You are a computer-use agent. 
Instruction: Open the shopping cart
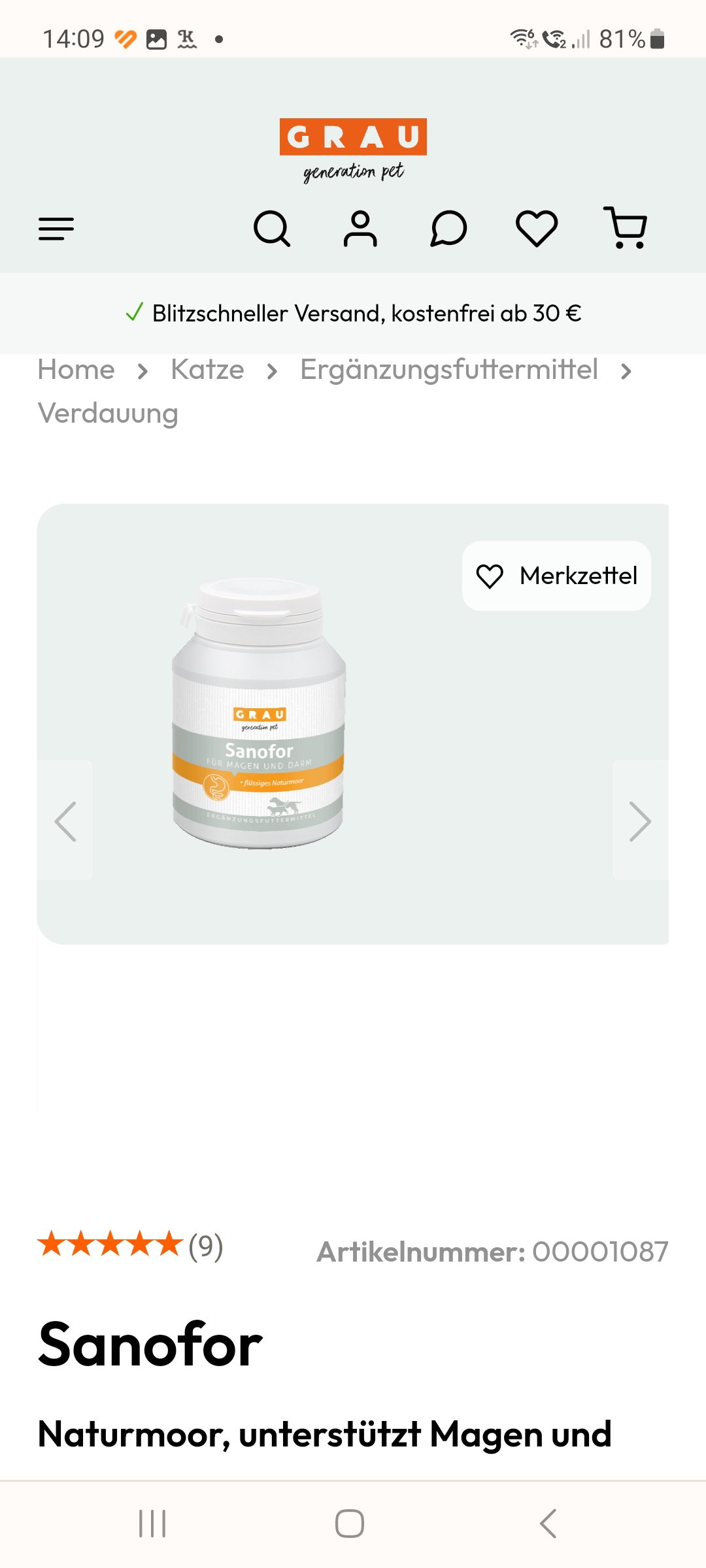(626, 227)
